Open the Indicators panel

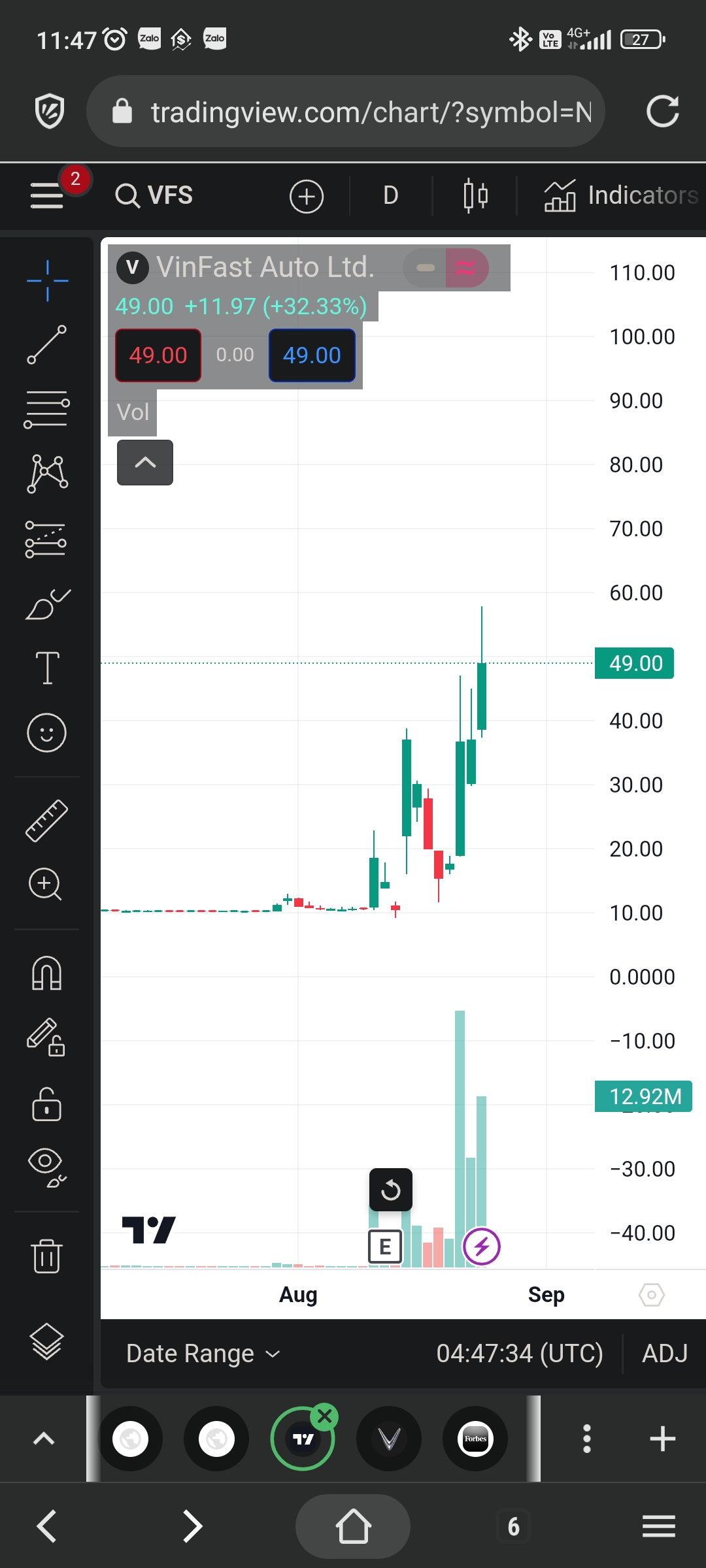621,195
